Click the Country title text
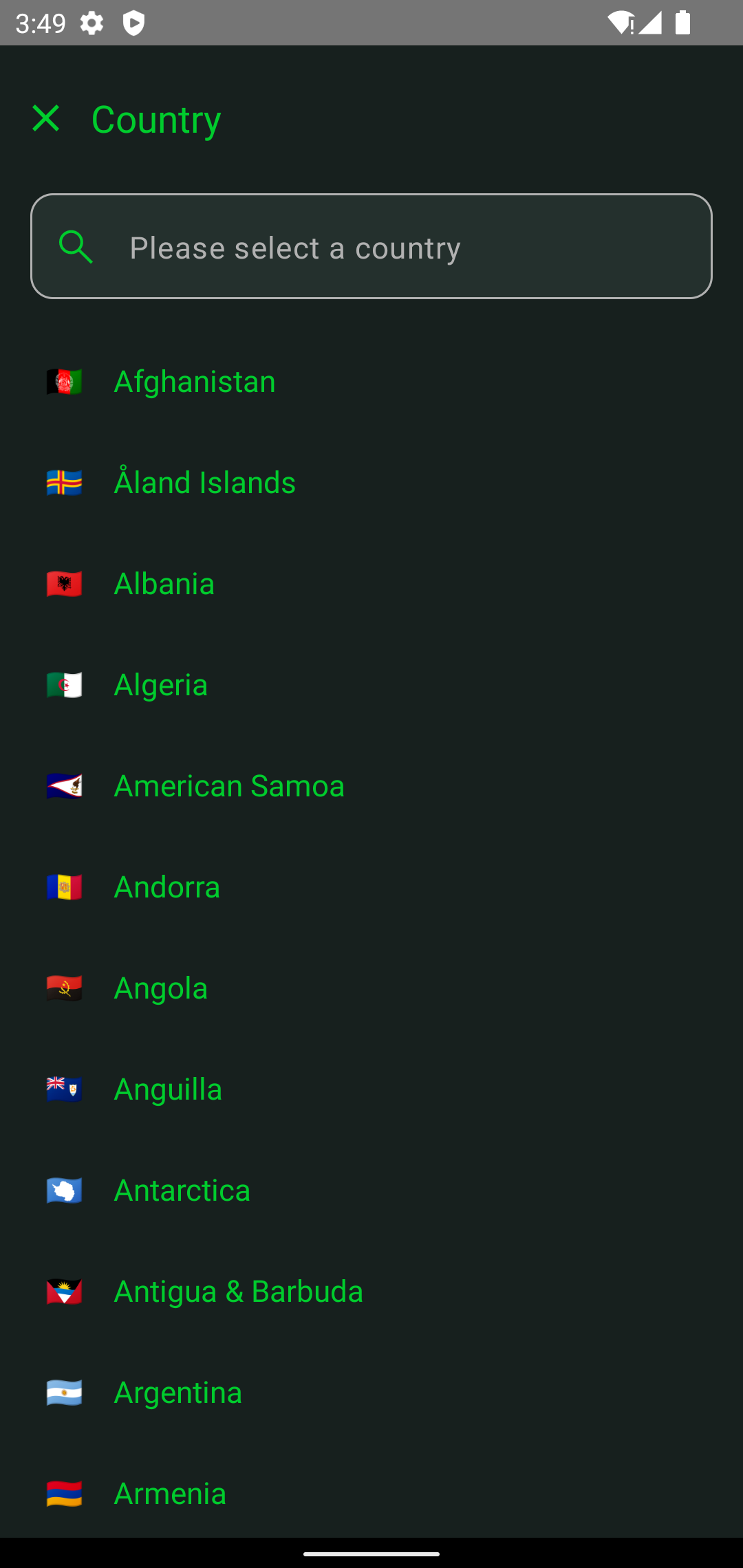Image resolution: width=743 pixels, height=1568 pixels. pyautogui.click(x=155, y=118)
